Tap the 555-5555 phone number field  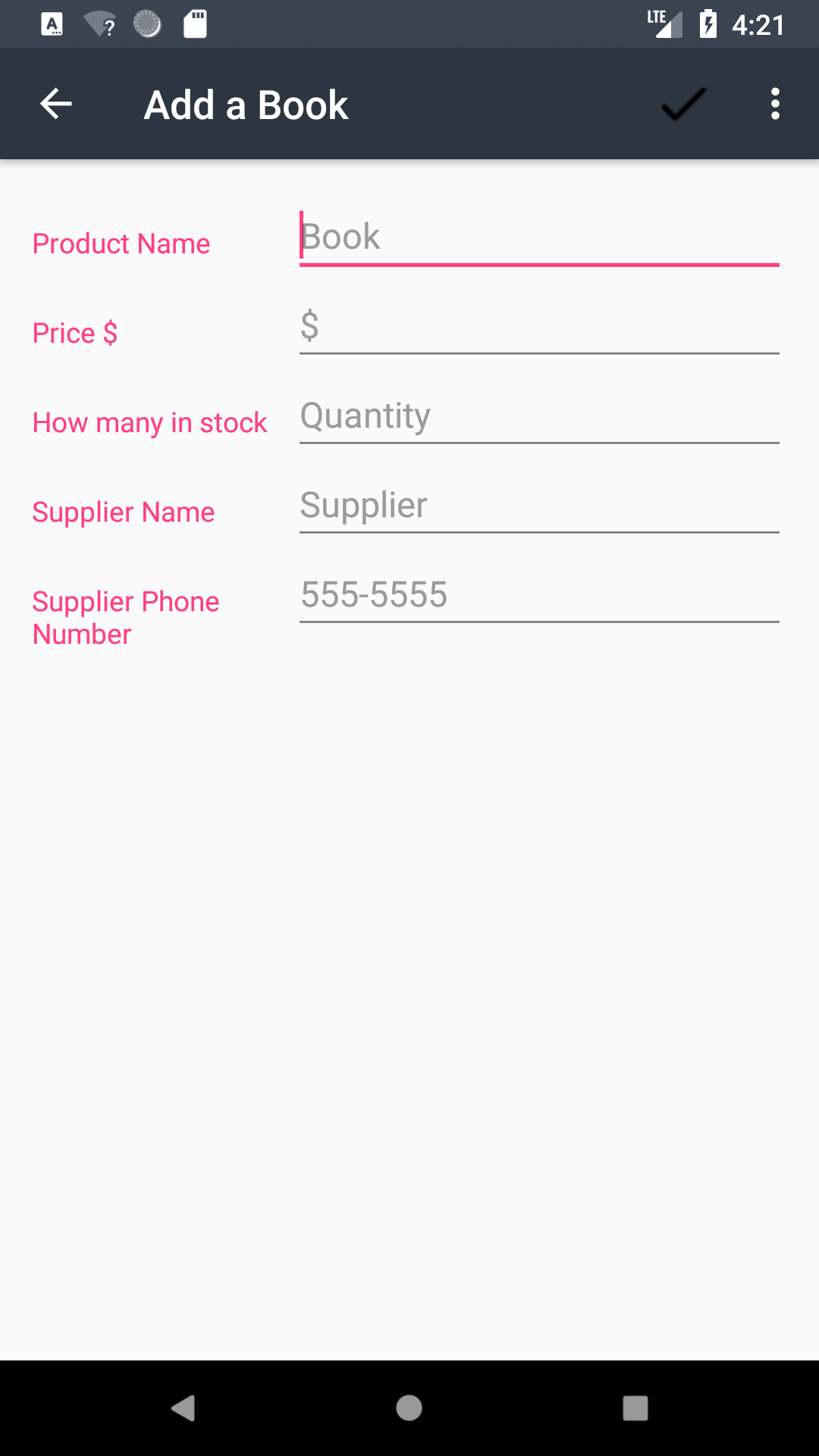tap(539, 596)
